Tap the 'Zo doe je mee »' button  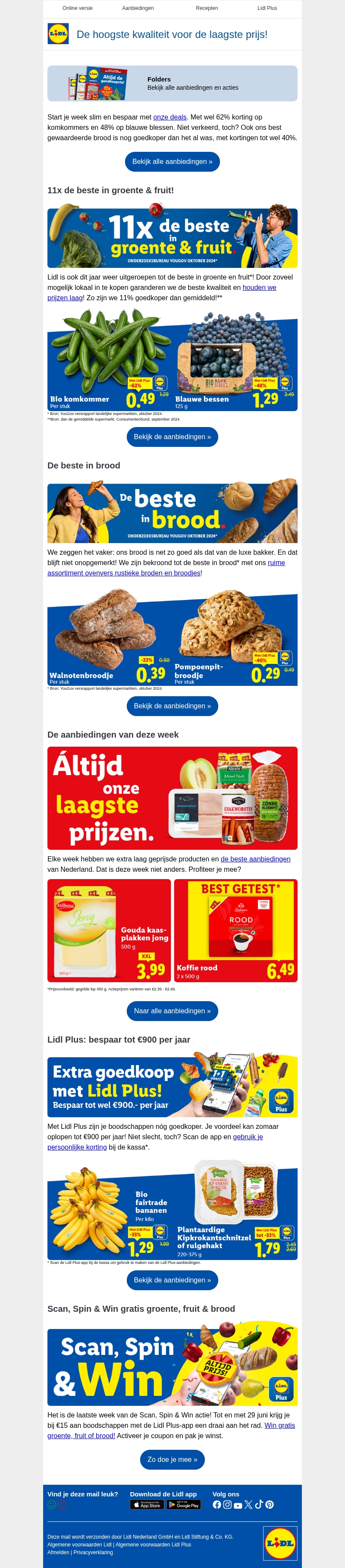click(172, 1460)
